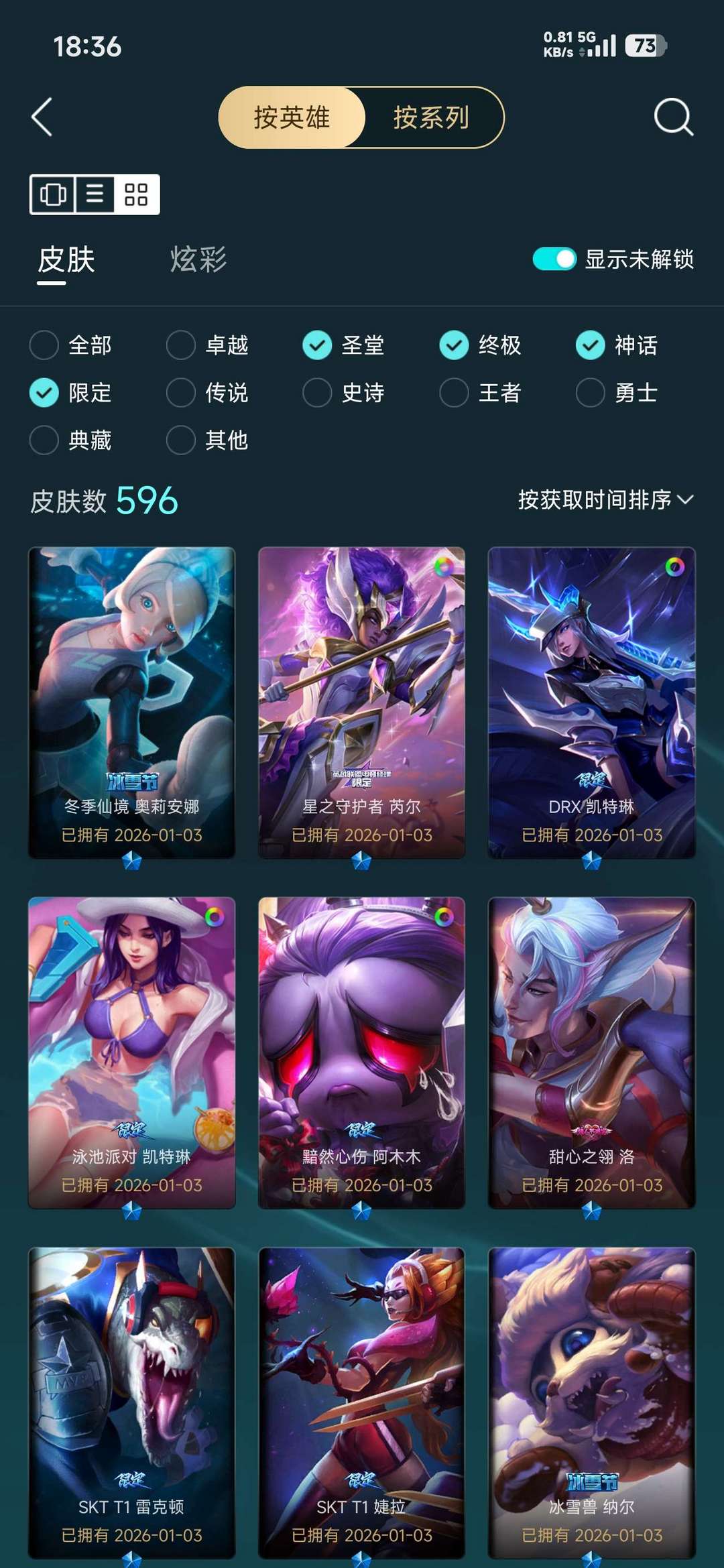Uncheck the 神话 filter
The height and width of the screenshot is (1568, 724).
coord(591,345)
